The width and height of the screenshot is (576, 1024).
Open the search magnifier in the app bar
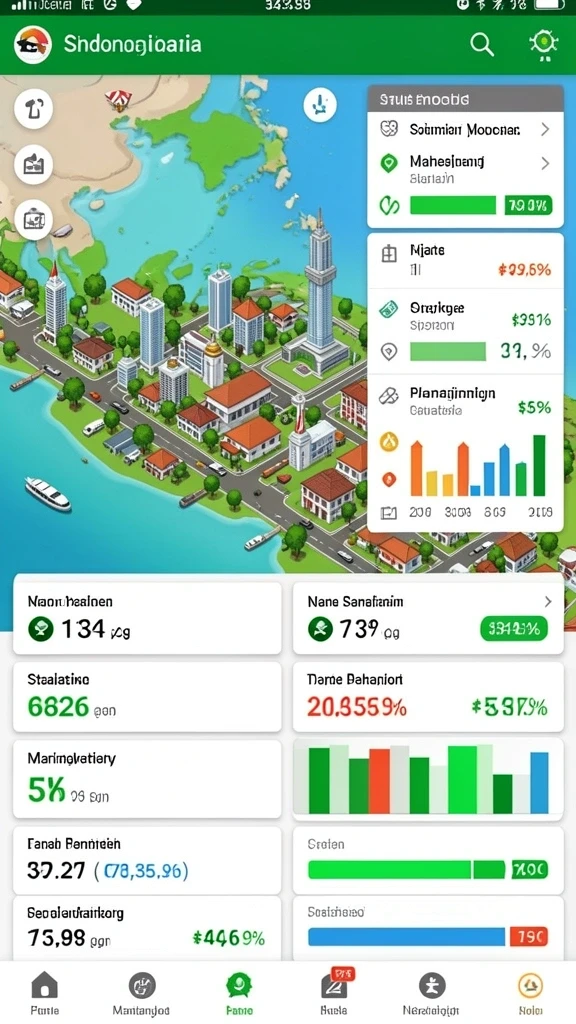[481, 44]
